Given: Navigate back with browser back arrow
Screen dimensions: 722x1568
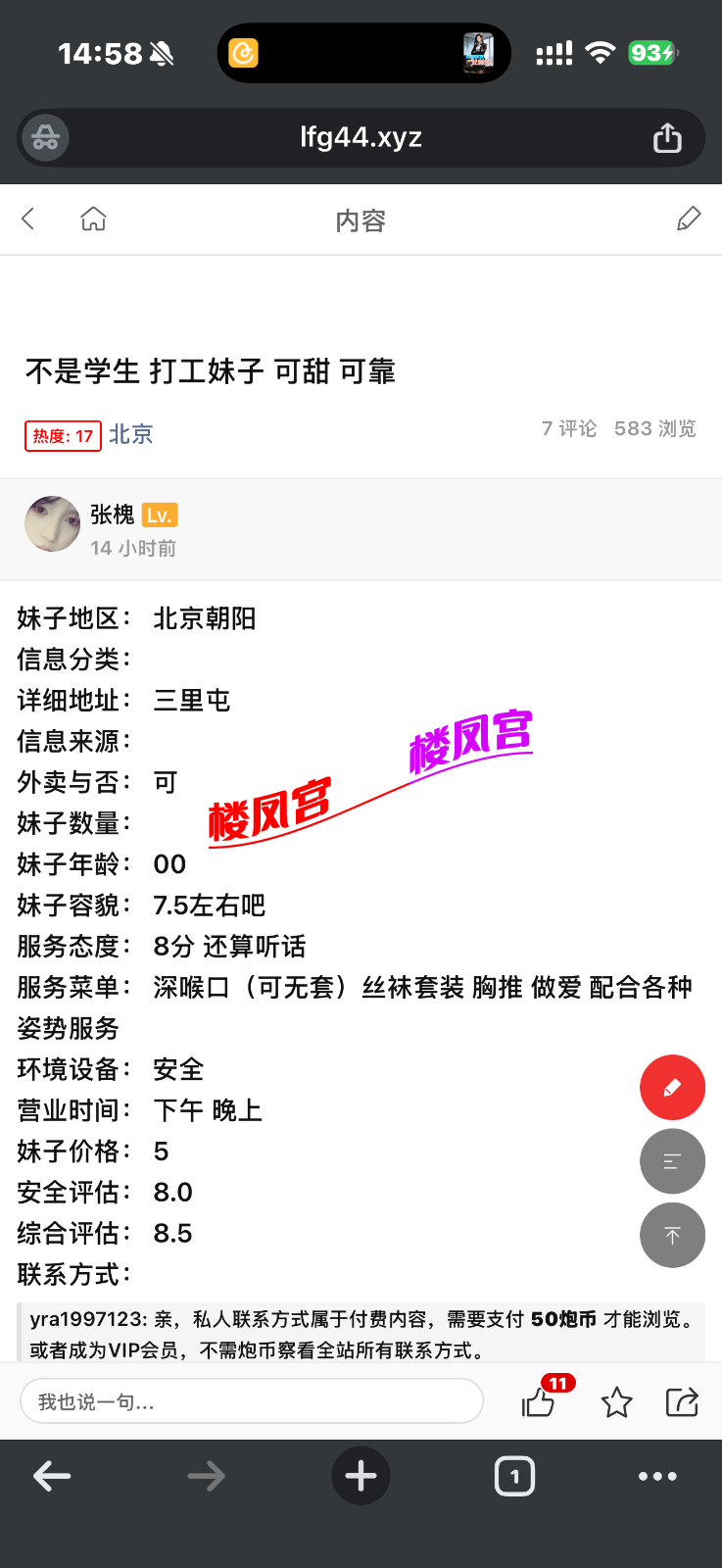Looking at the screenshot, I should point(52,1476).
